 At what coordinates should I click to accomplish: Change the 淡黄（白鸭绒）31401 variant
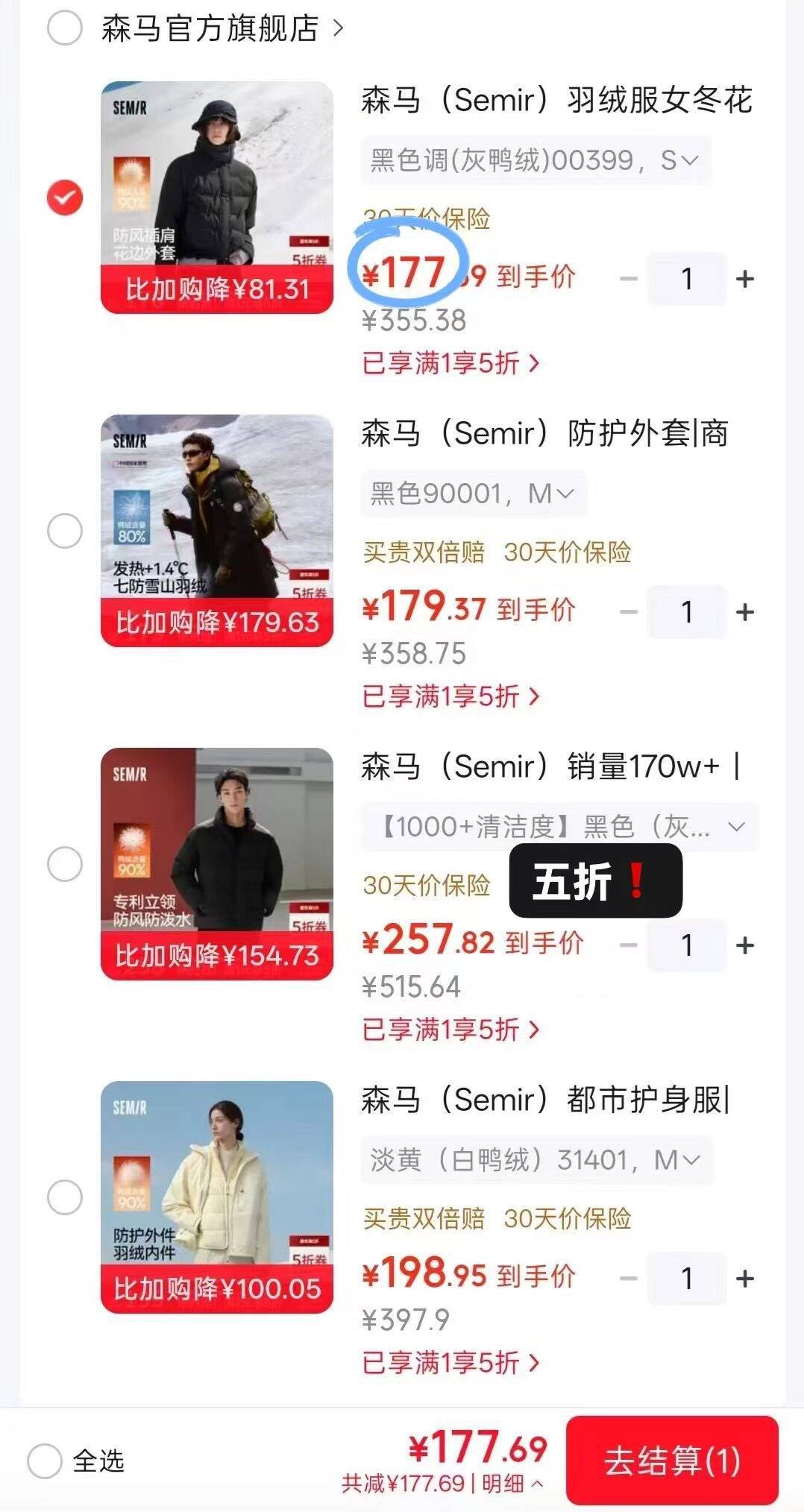pyautogui.click(x=536, y=1159)
